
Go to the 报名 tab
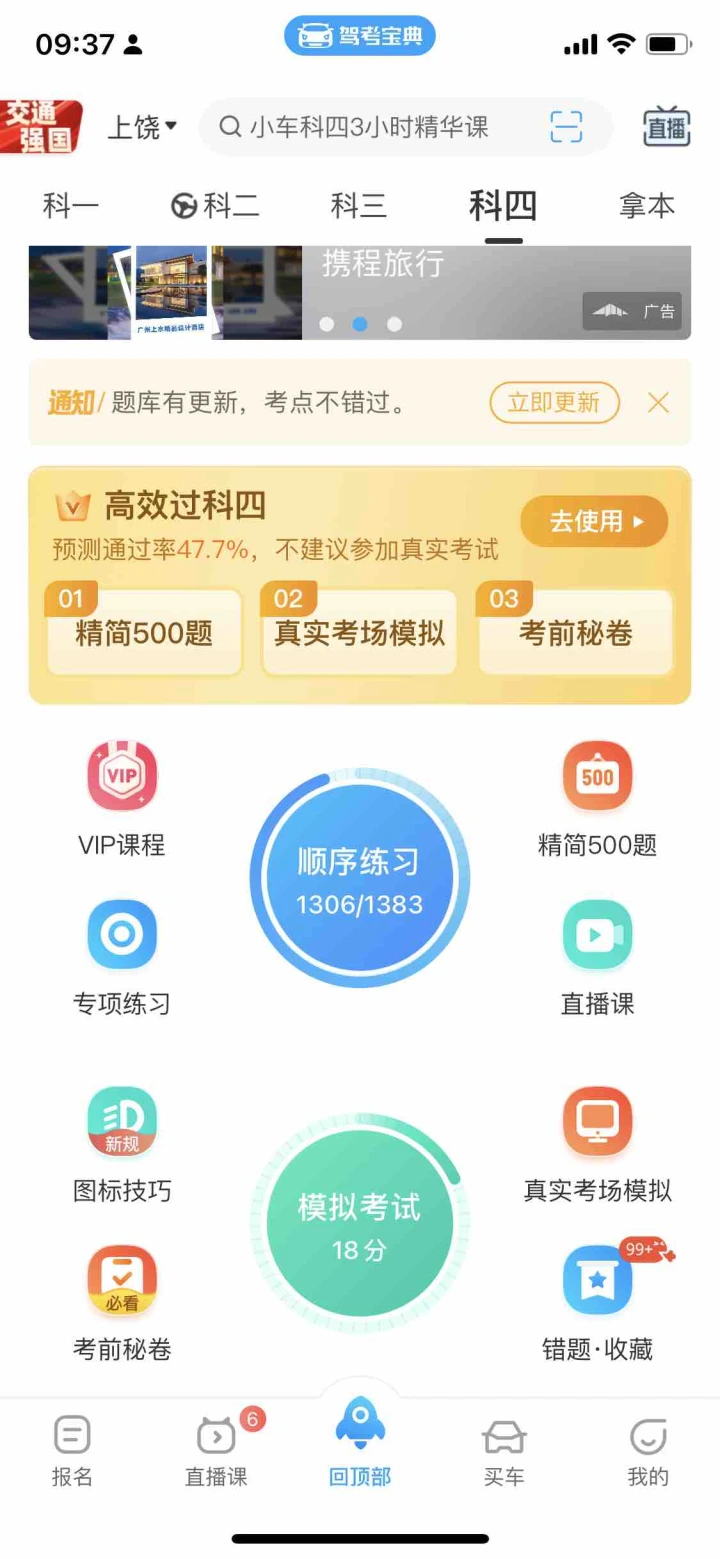pyautogui.click(x=72, y=1452)
